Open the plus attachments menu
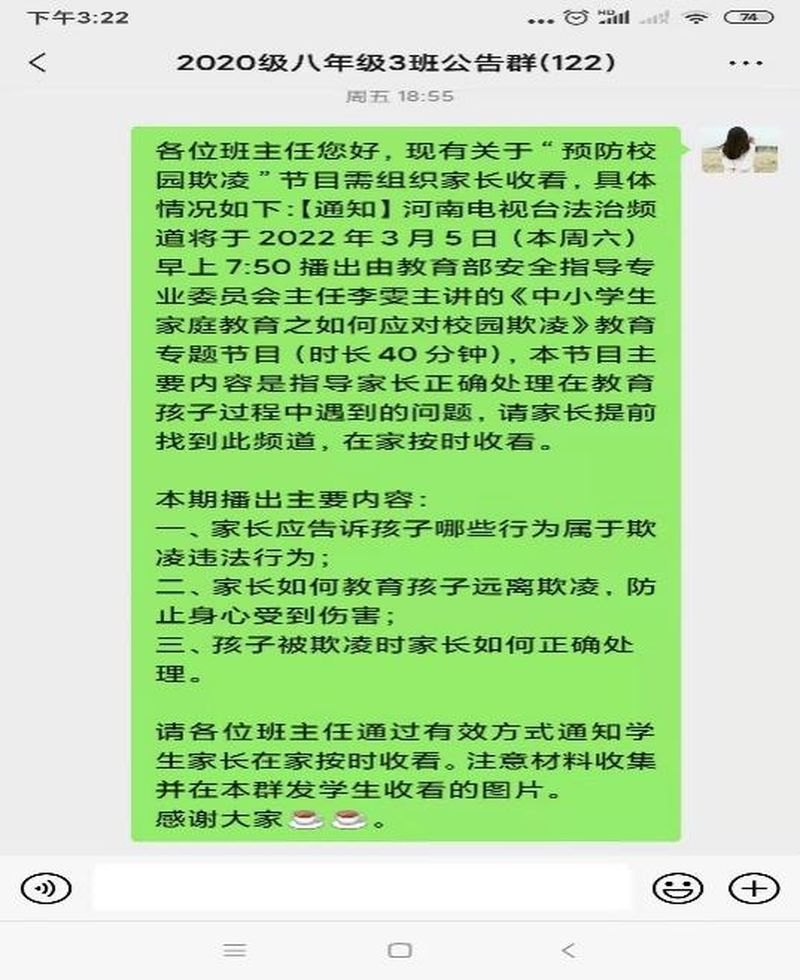The height and width of the screenshot is (980, 800). click(753, 887)
